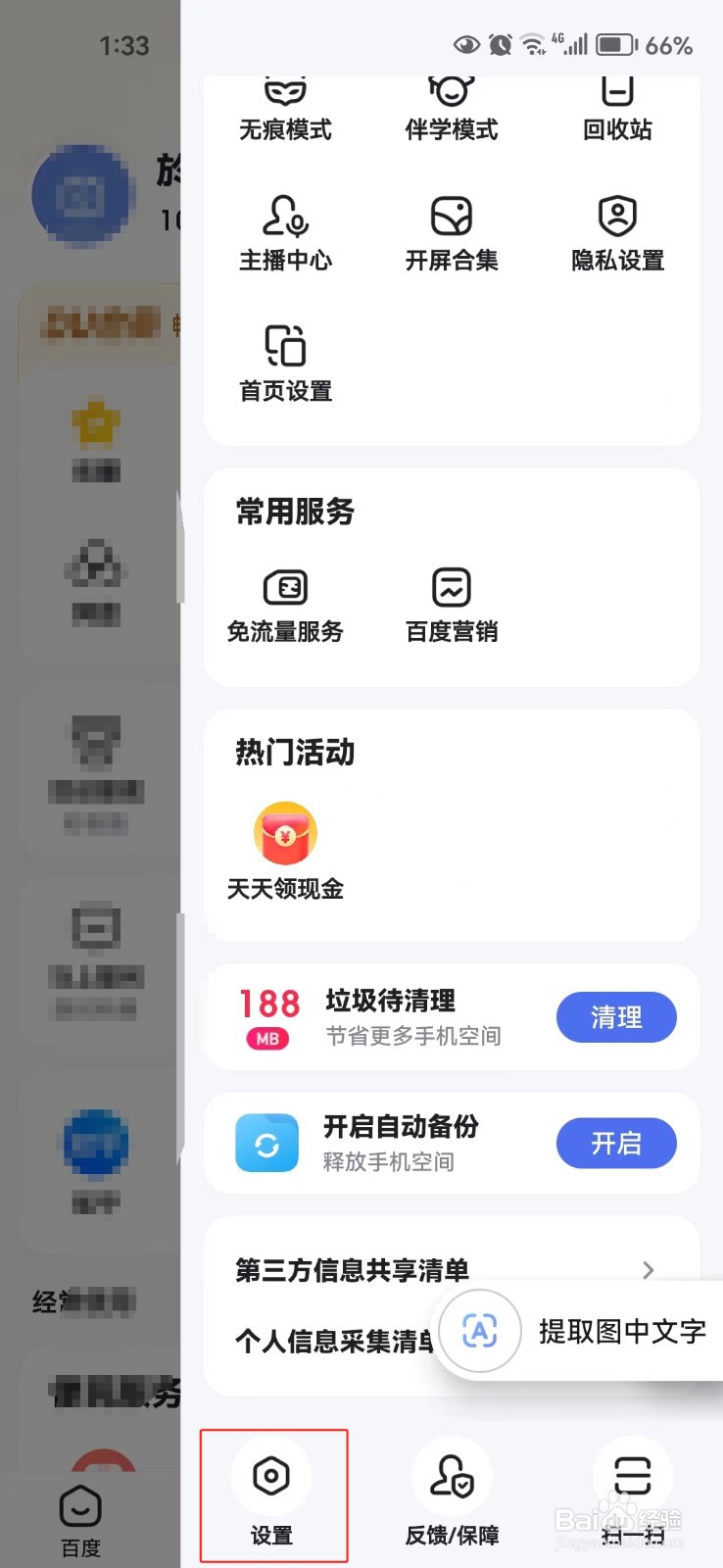Image resolution: width=723 pixels, height=1568 pixels.
Task: Open 隐私设置 privacy settings
Action: [615, 235]
